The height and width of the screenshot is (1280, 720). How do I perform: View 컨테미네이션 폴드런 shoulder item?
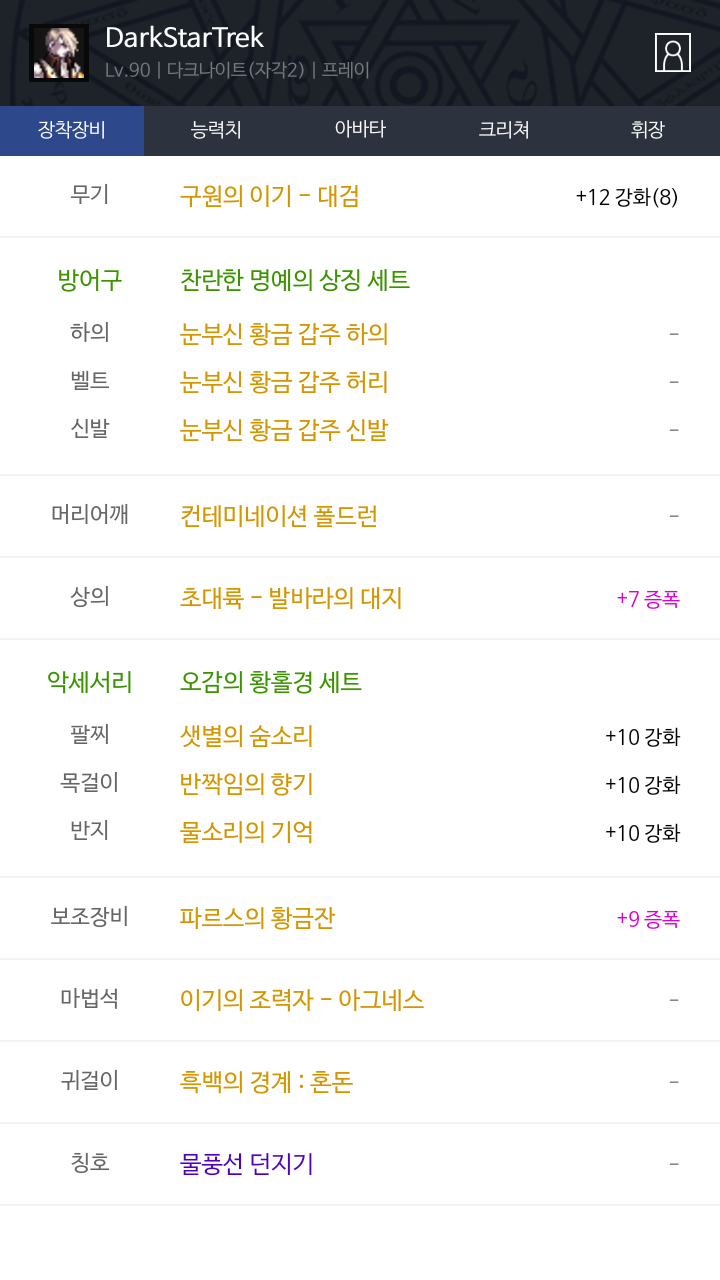[x=279, y=516]
